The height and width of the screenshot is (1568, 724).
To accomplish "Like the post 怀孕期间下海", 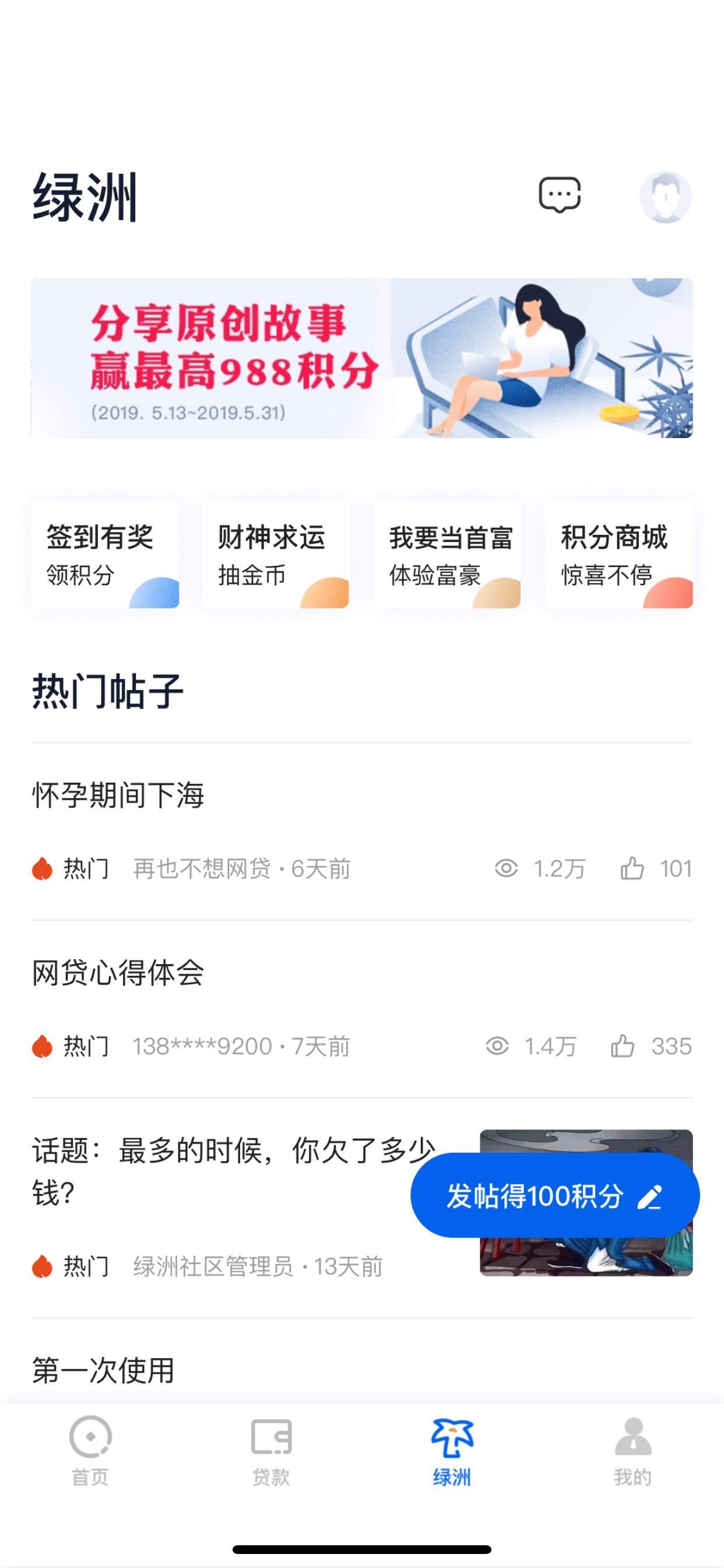I will 632,869.
